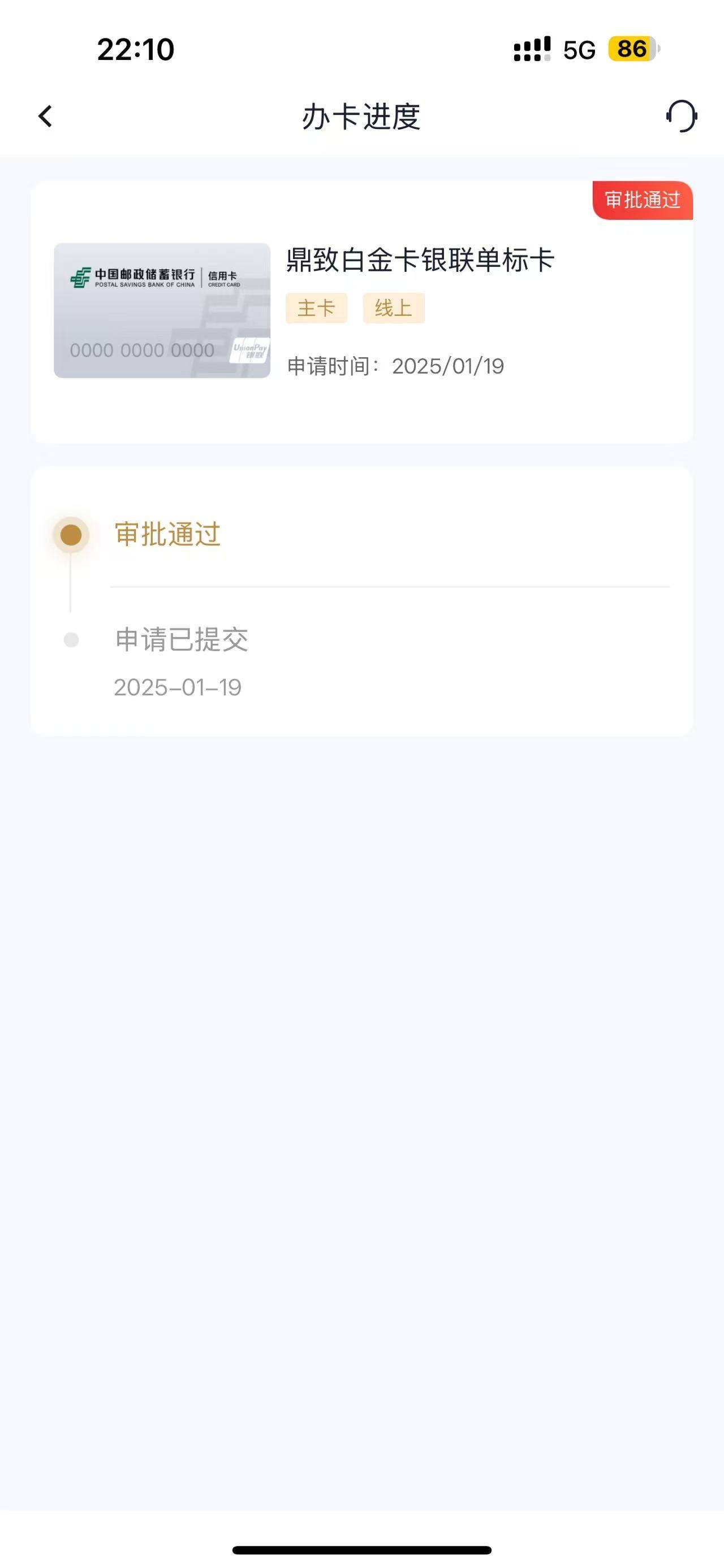Open the 鼎致白金卡银联单标卡 application card
The width and height of the screenshot is (724, 1568).
click(361, 312)
